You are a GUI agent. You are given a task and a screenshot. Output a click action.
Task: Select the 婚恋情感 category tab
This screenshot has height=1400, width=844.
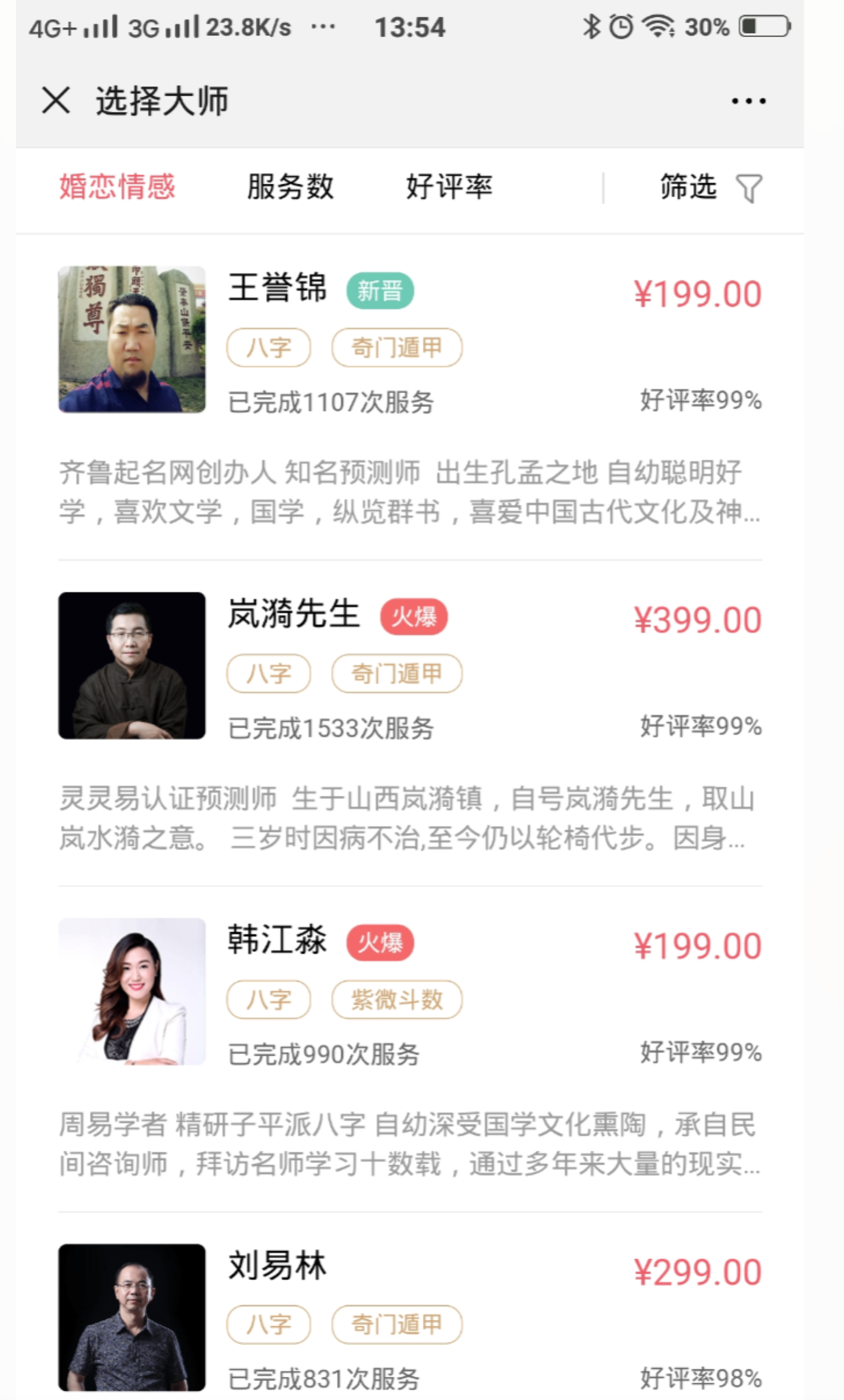pos(117,187)
